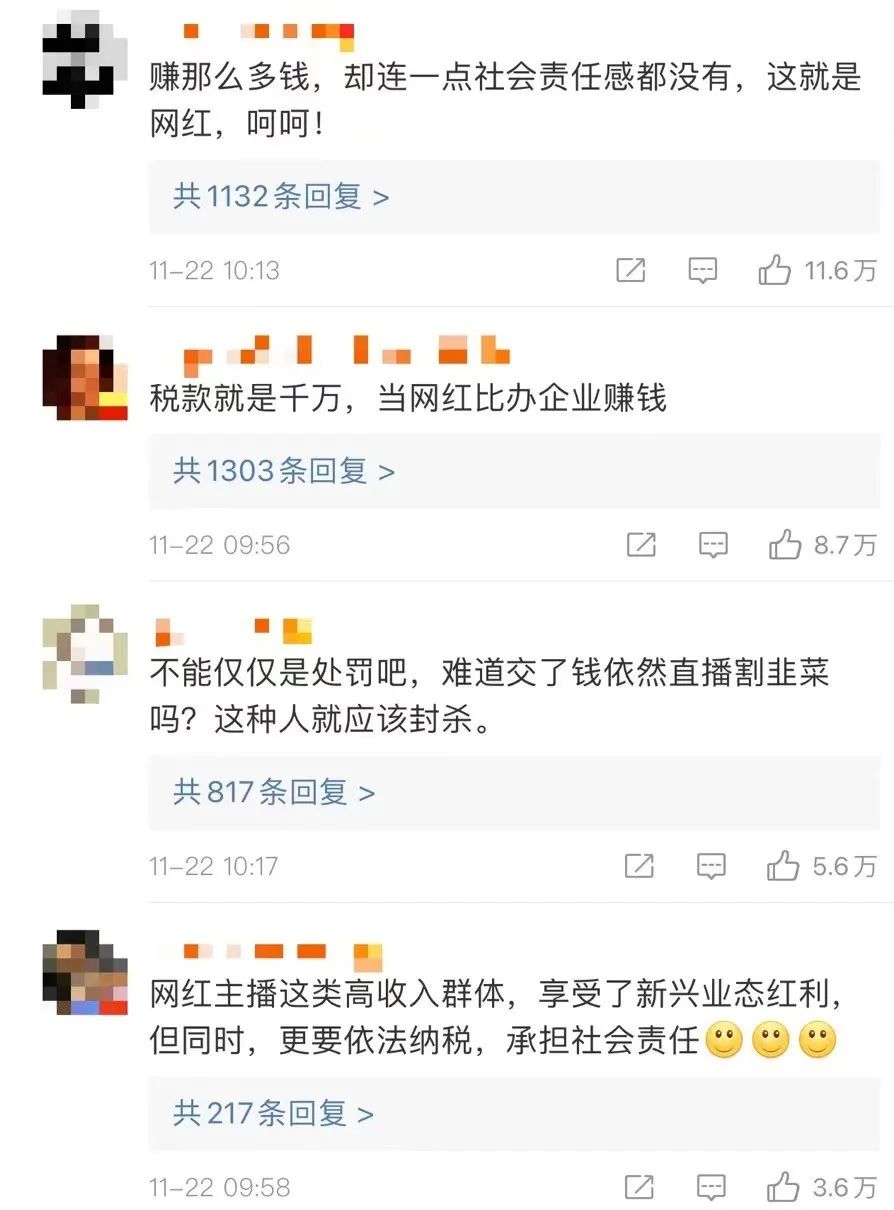
Task: Tap the repost icon on the 11-22 10:17 comment
Action: click(x=639, y=866)
